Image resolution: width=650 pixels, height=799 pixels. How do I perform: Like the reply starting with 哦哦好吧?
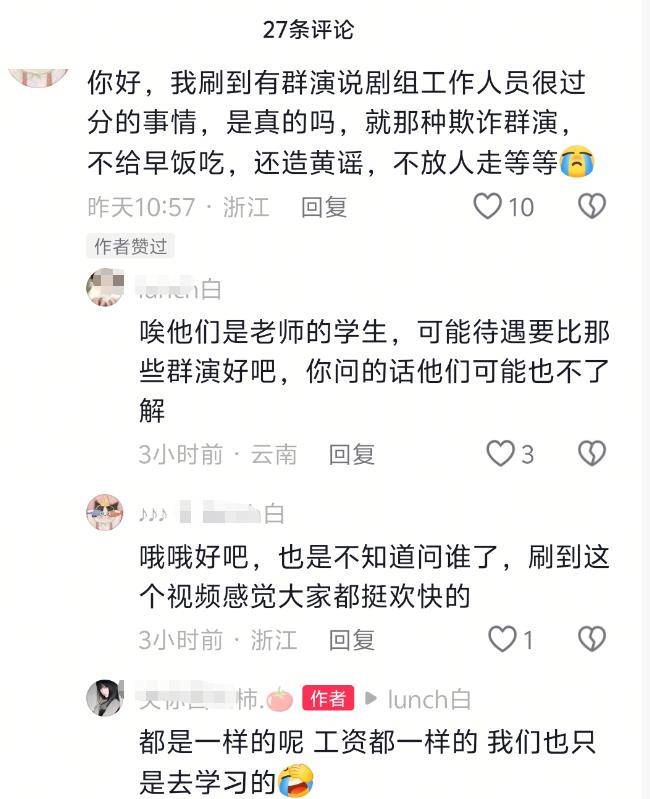pos(500,638)
